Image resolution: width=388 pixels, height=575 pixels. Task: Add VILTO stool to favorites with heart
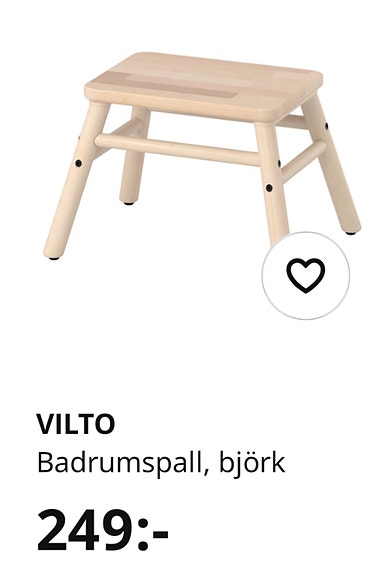click(305, 275)
